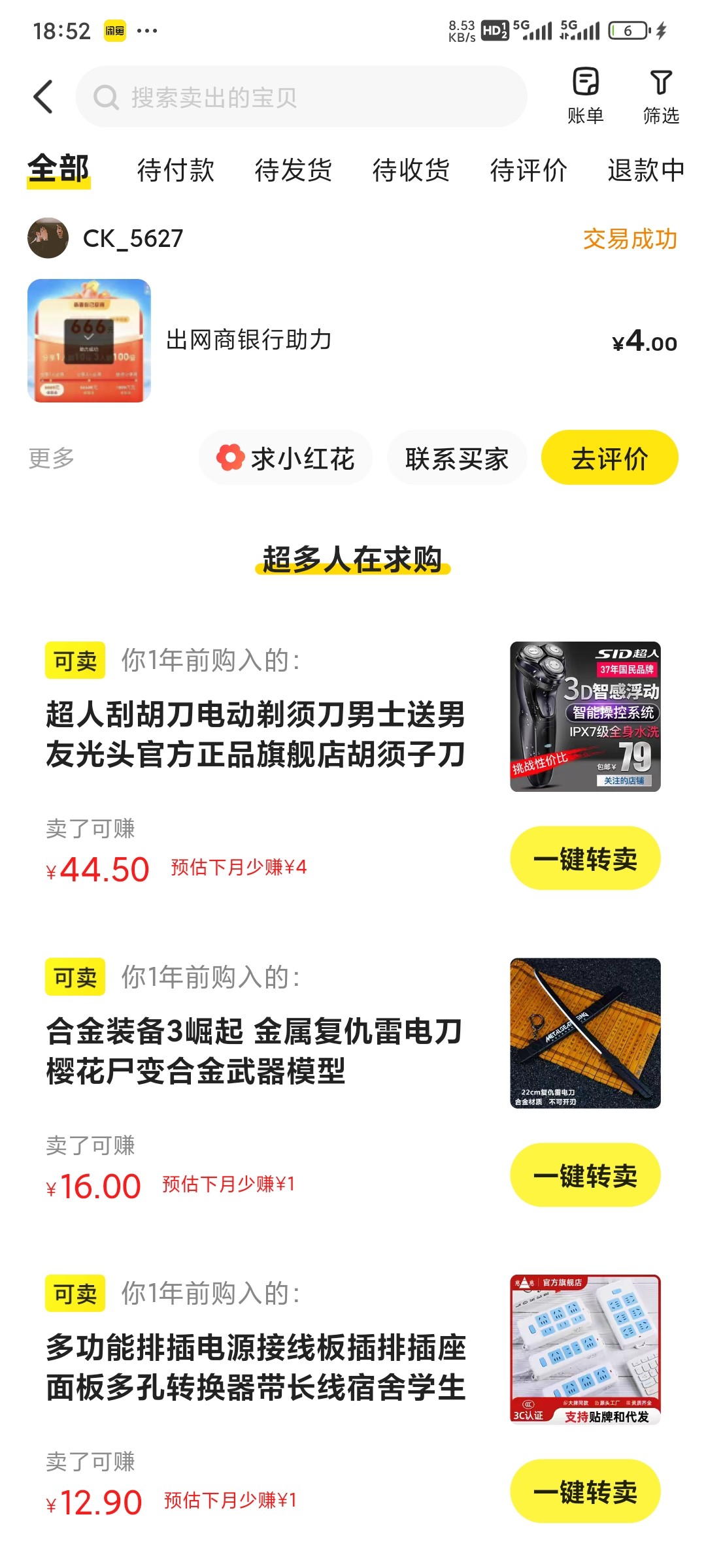Screen dimensions: 706x1568
Task: Tap 去评价 to review the order
Action: point(609,458)
